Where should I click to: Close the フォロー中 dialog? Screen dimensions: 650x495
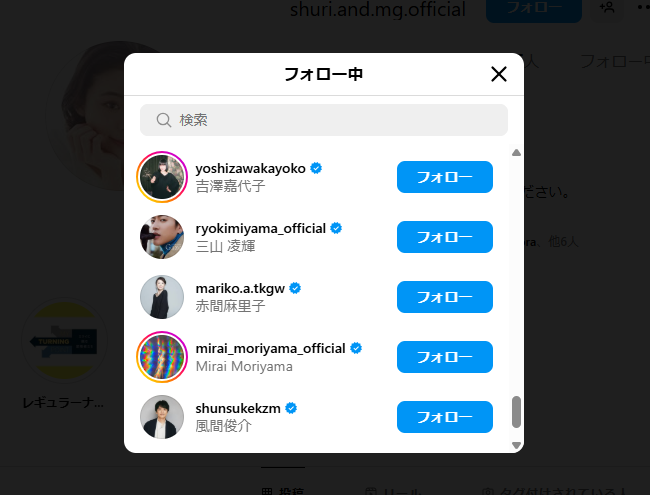(499, 74)
